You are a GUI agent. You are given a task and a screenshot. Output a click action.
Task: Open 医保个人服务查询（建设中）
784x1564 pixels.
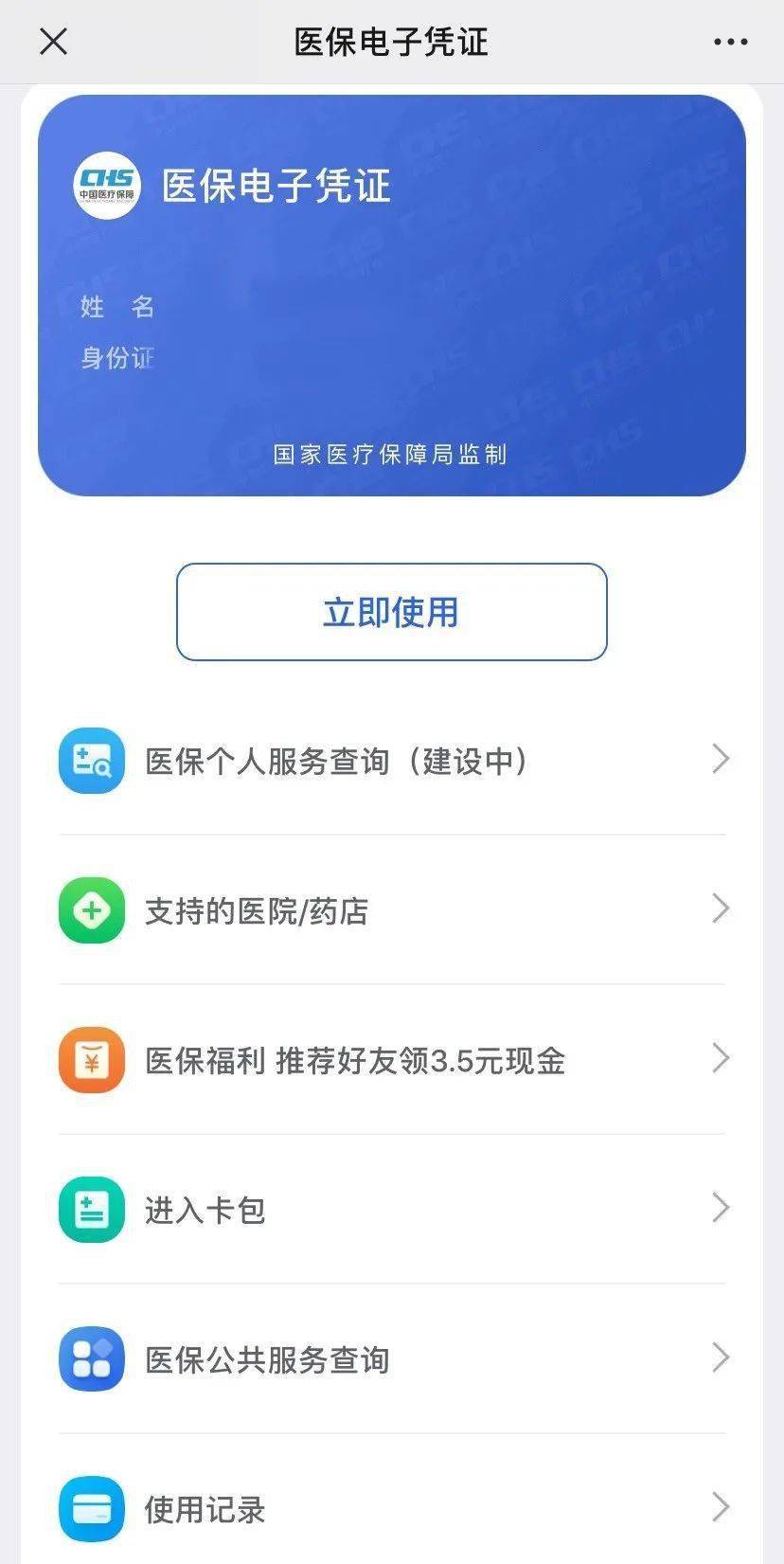click(x=392, y=760)
